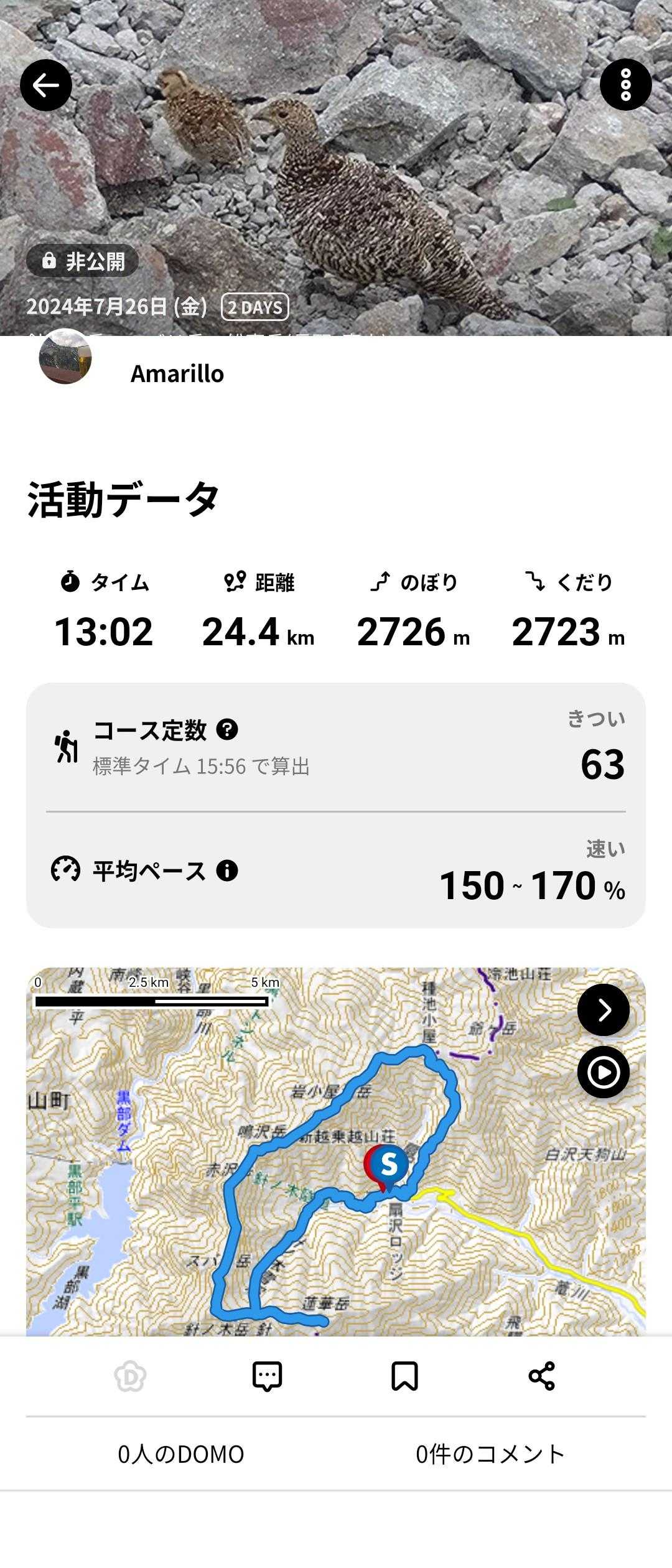Screen dimensions: 672x1568
Task: Bookmark this activity
Action: (404, 1376)
